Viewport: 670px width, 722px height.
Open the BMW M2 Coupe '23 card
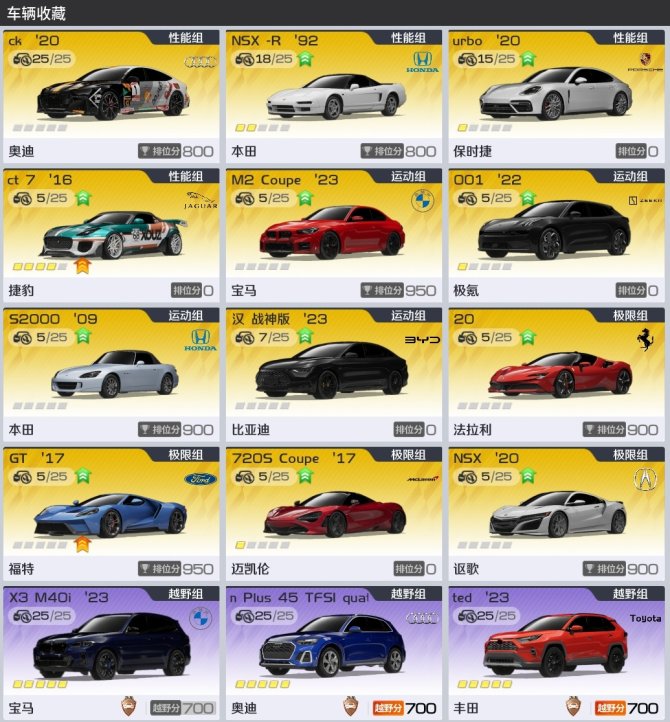(x=334, y=235)
